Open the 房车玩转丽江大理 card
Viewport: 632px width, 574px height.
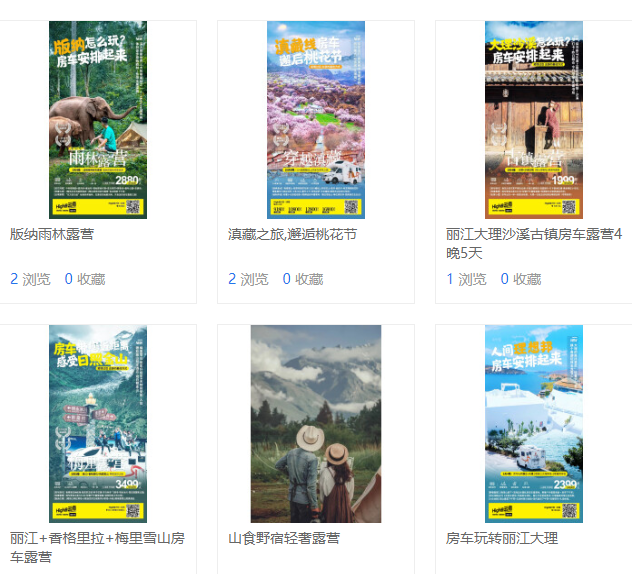point(533,423)
